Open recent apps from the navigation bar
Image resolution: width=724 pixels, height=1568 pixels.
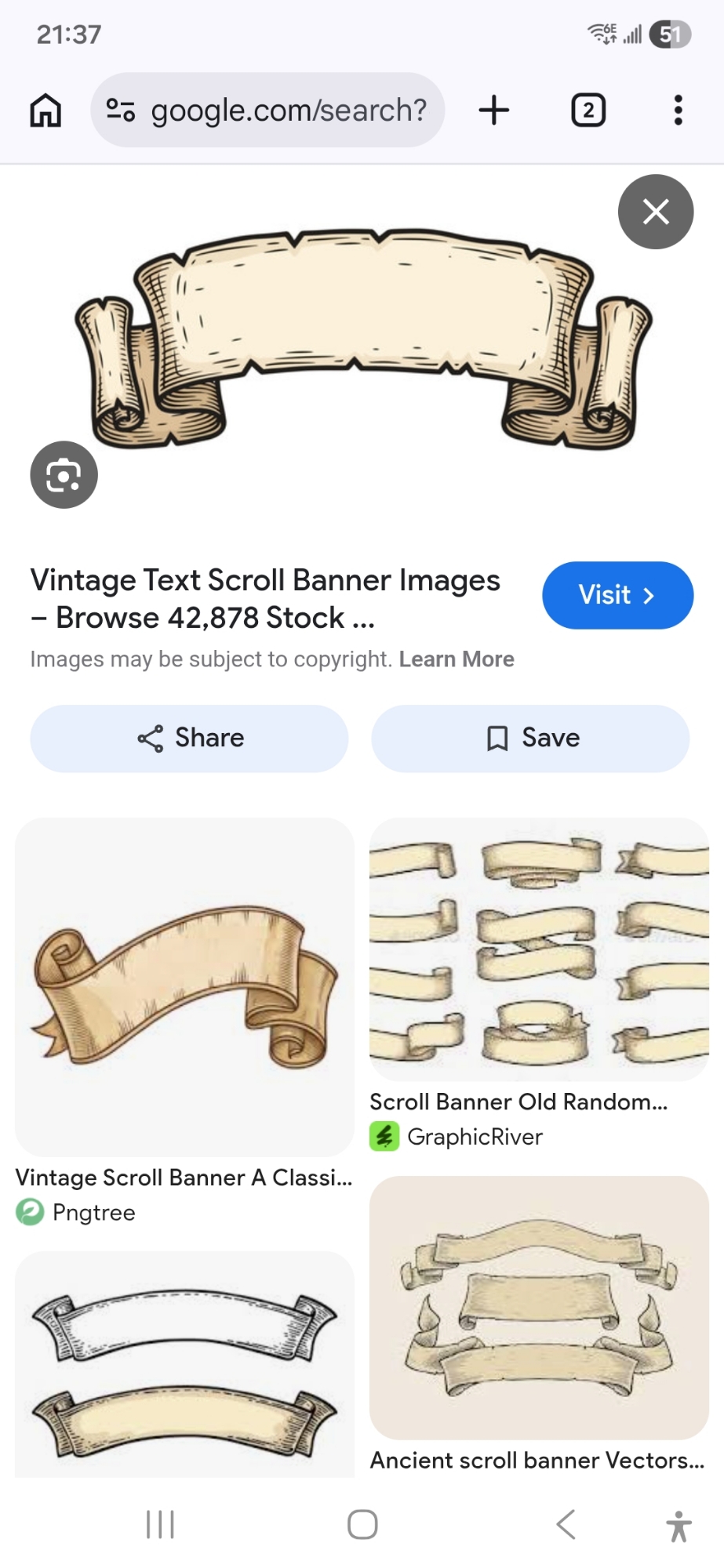point(160,1525)
